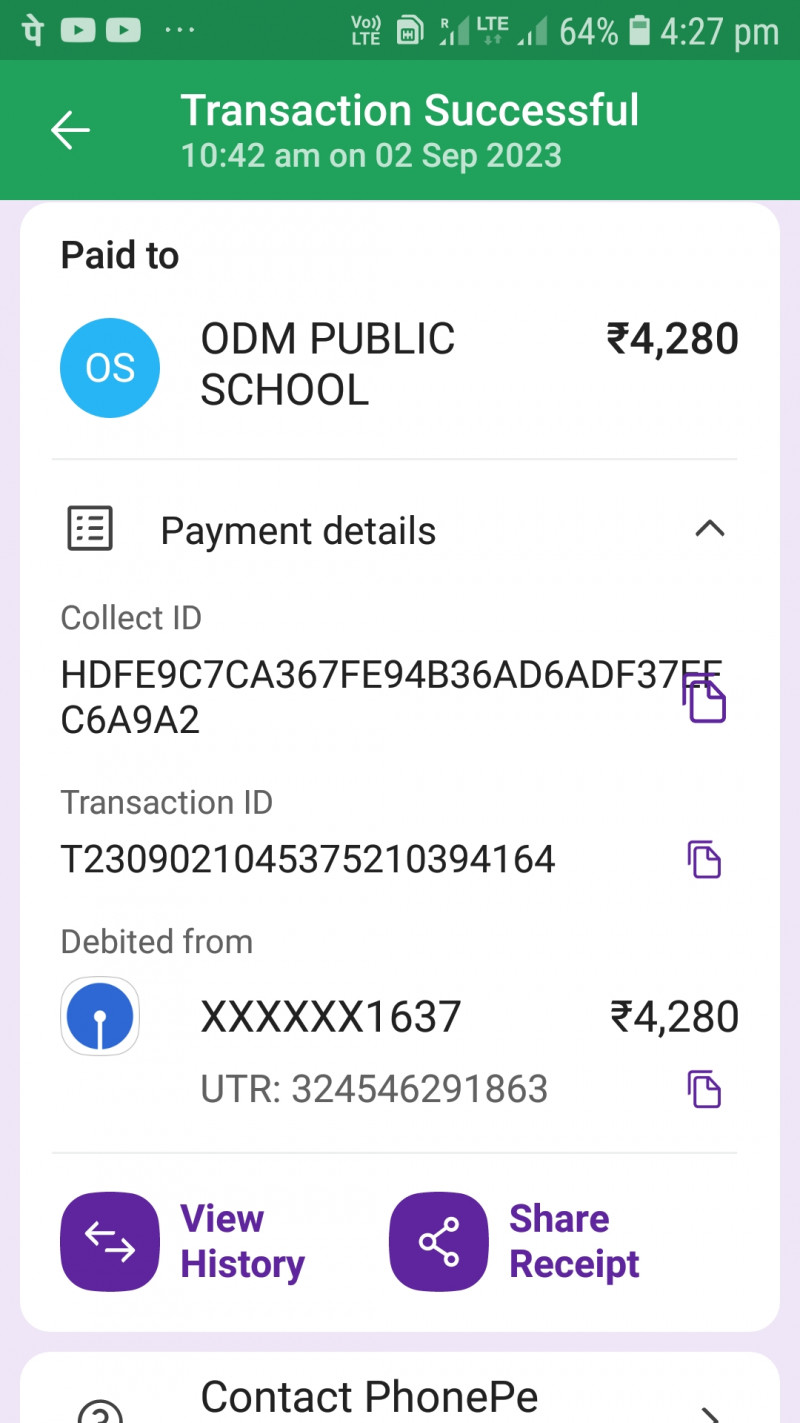
Task: Copy the UTR number
Action: pyautogui.click(x=704, y=1089)
